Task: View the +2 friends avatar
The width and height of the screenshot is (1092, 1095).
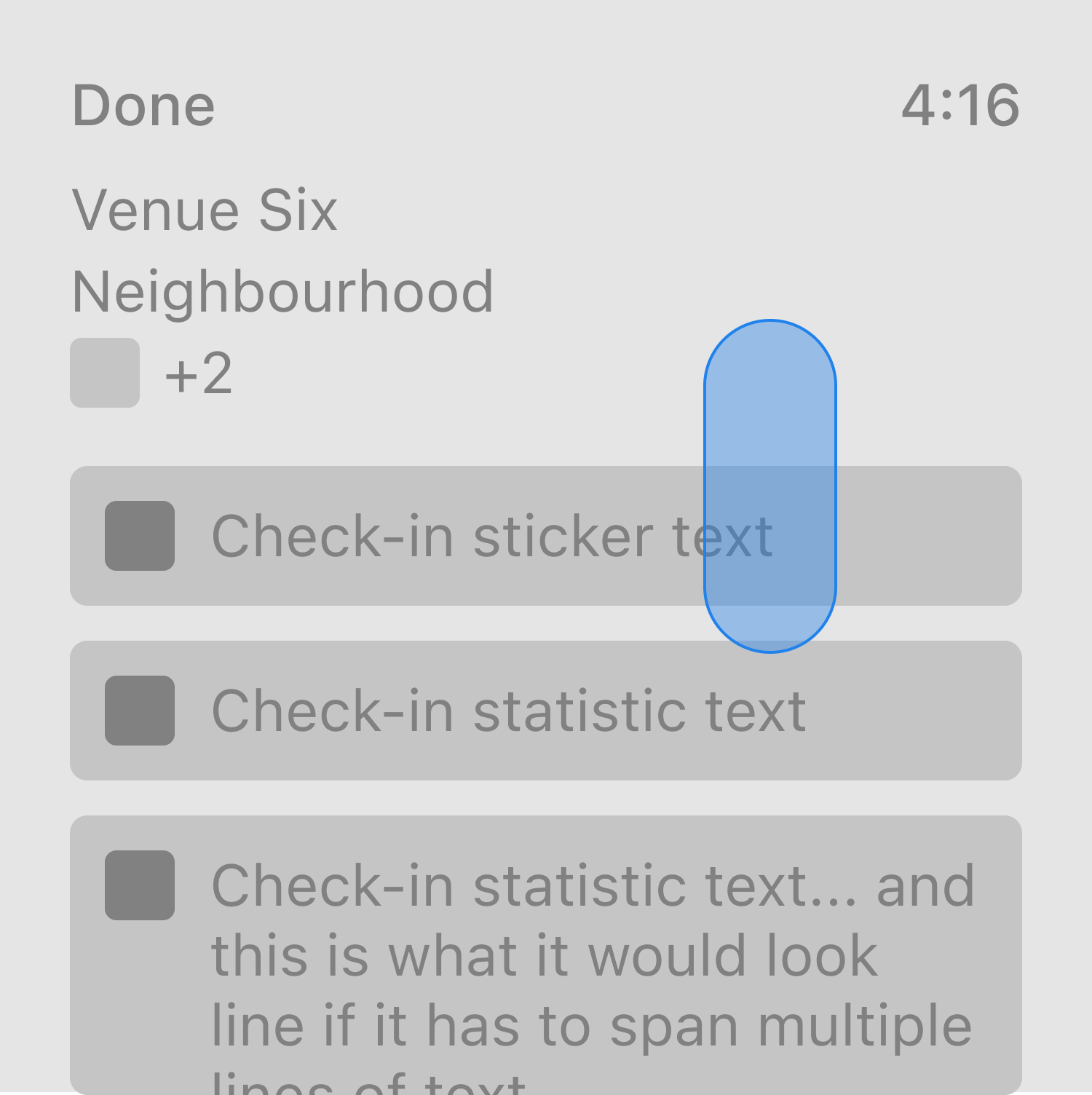Action: point(105,373)
